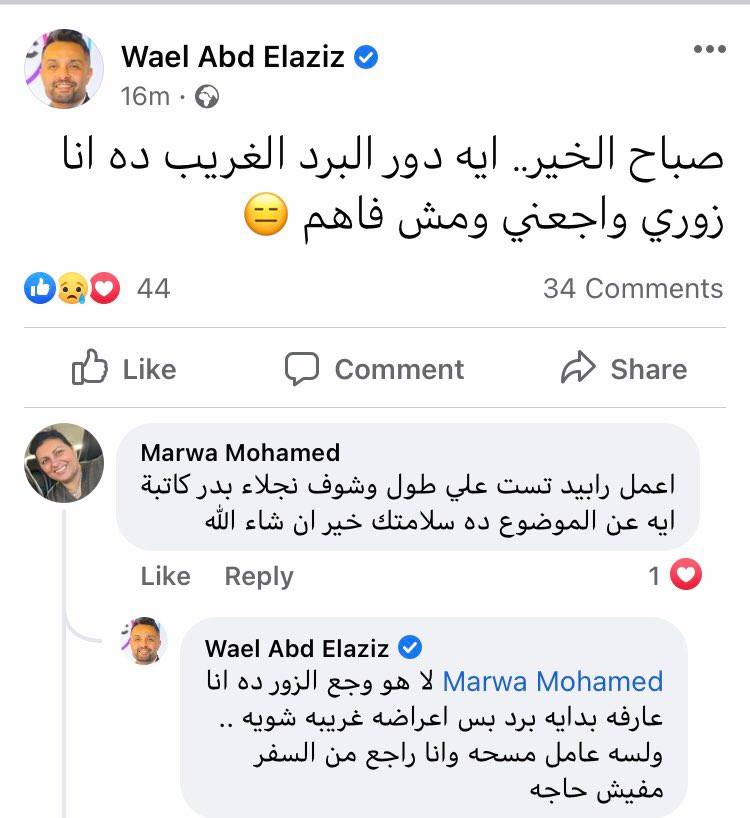
Task: Reply to Marwa Mohamed's comment
Action: click(258, 576)
